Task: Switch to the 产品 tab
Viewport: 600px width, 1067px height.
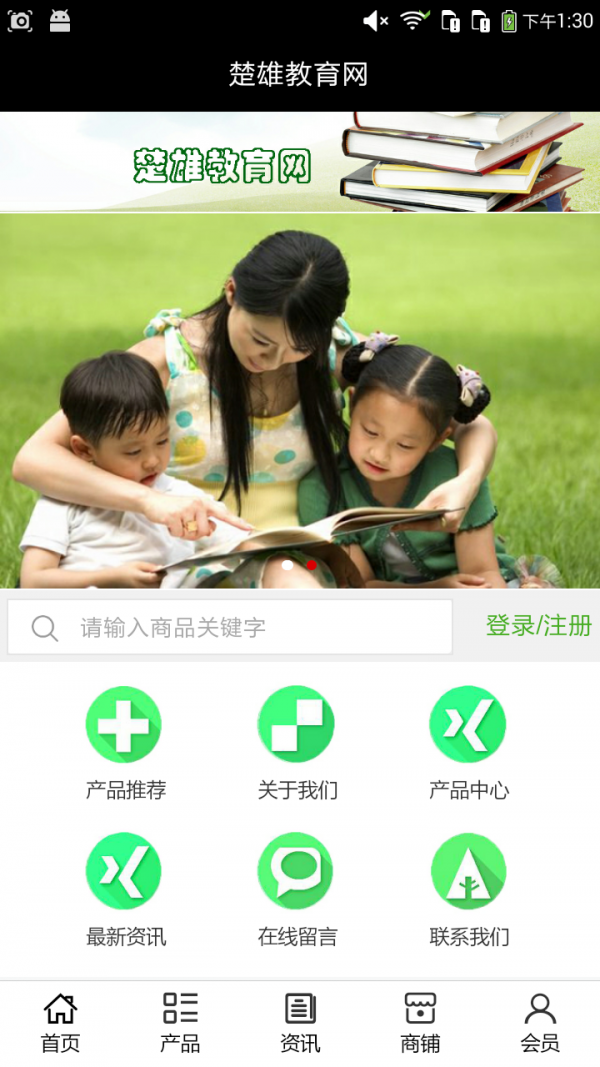Action: point(180,1023)
